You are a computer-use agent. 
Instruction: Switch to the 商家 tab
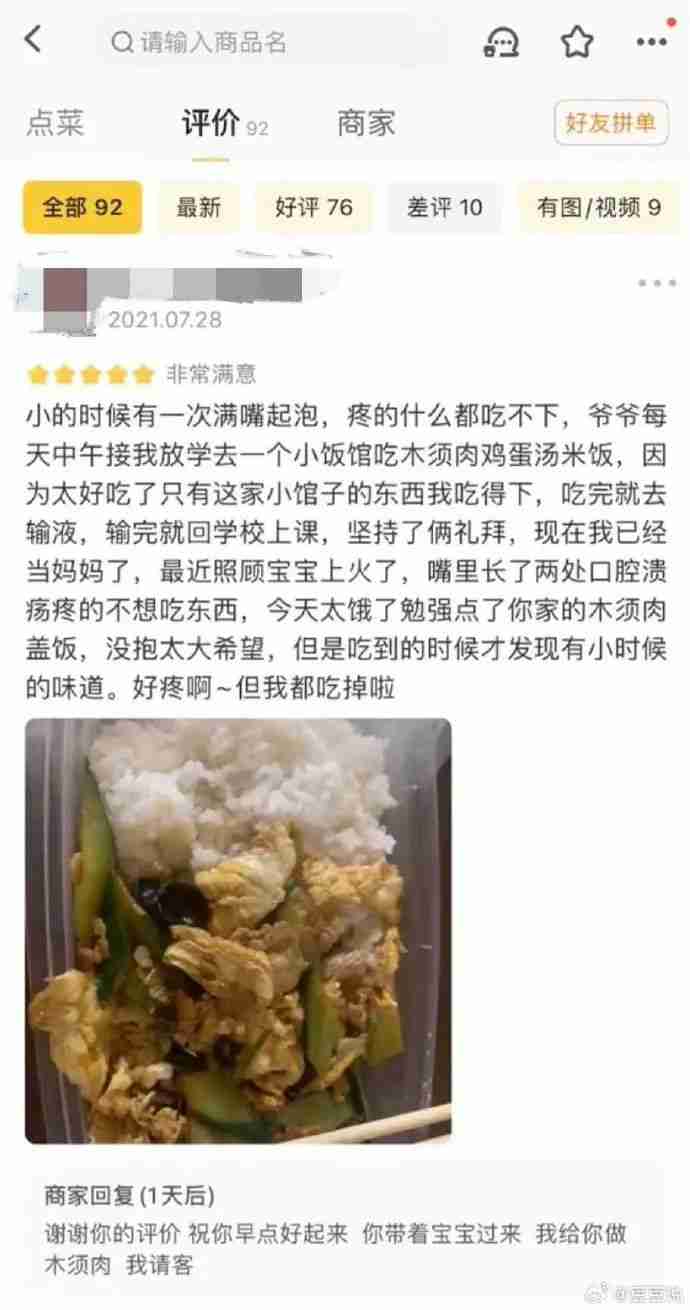coord(366,124)
